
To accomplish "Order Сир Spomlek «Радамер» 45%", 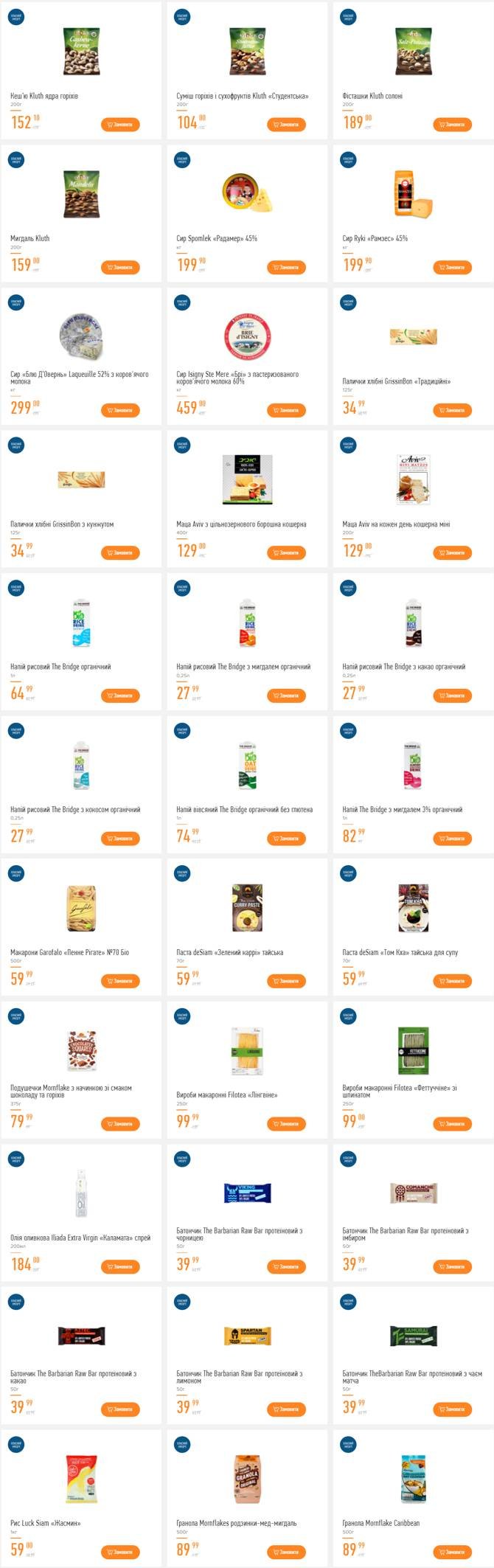I will click(286, 267).
